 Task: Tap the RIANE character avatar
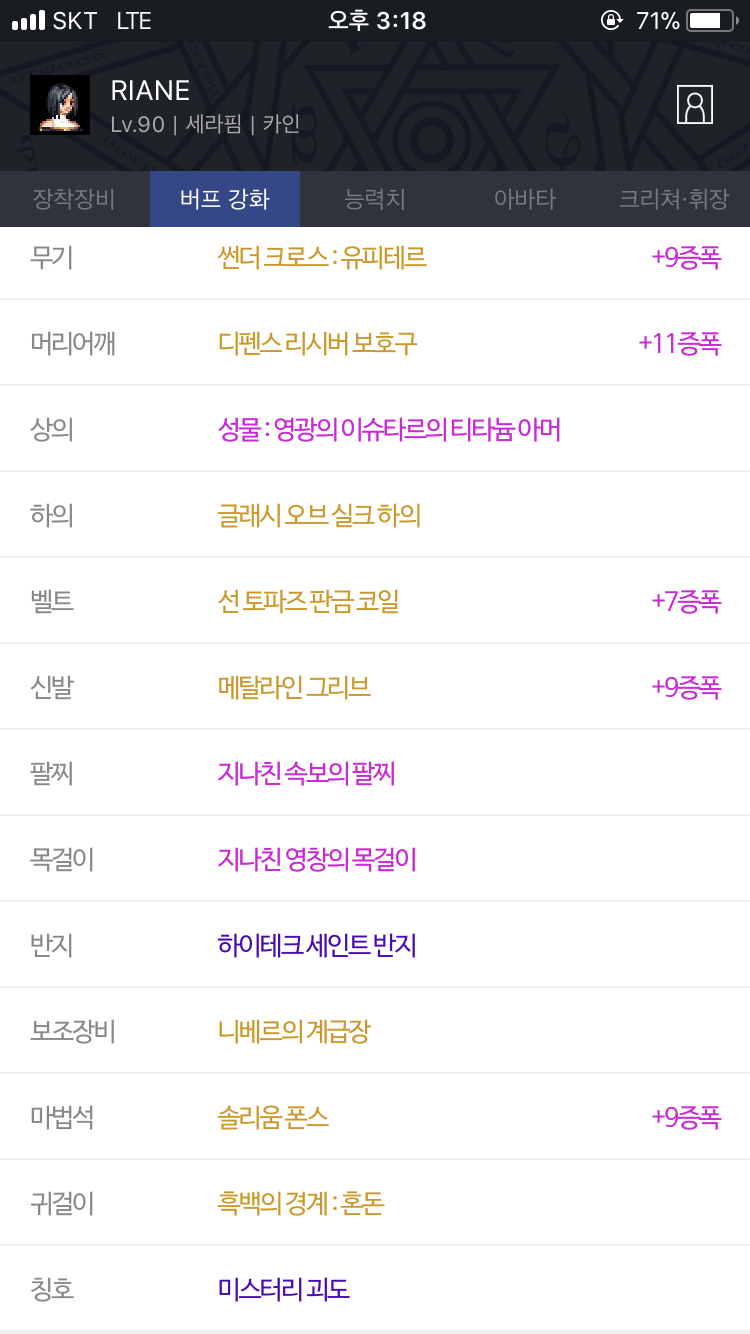pos(60,104)
